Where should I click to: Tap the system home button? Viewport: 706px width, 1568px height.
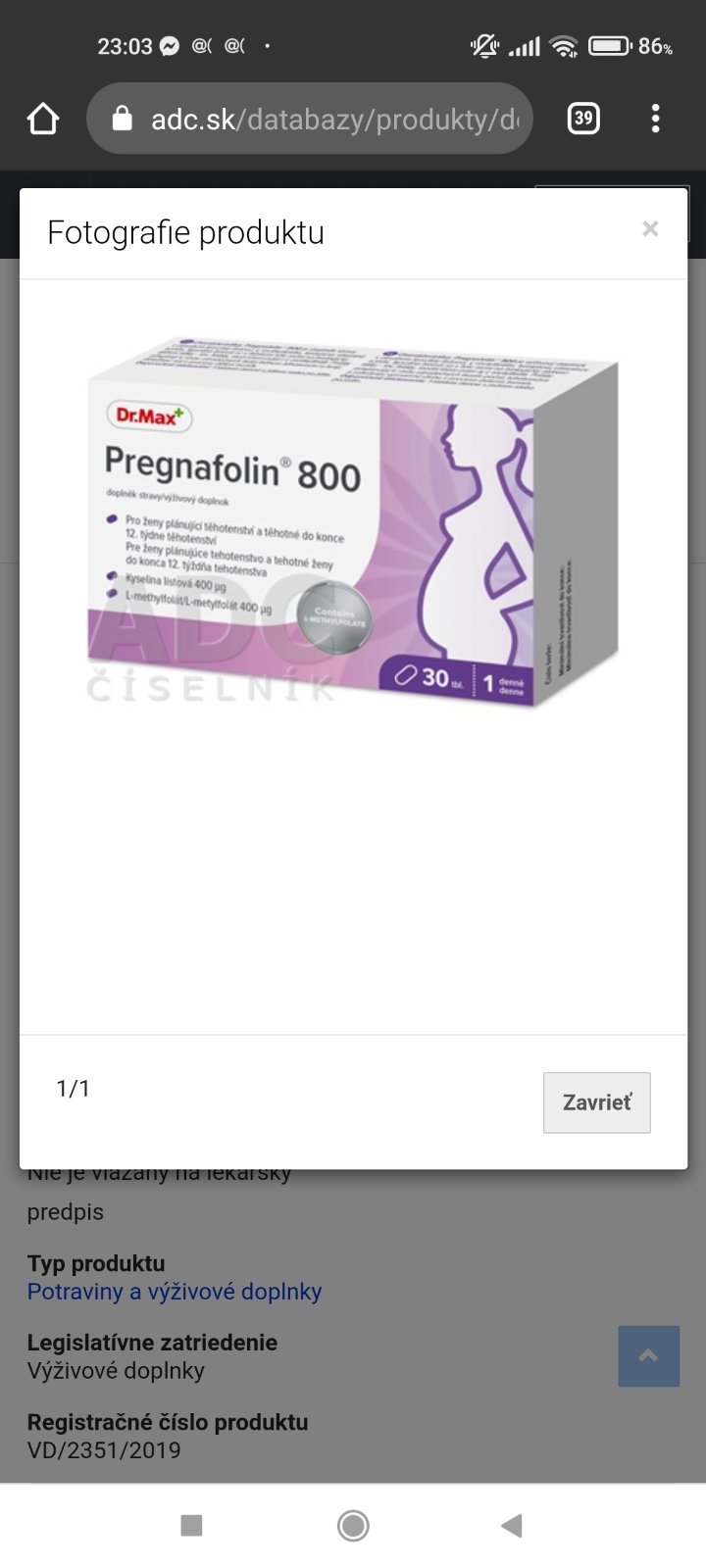(x=353, y=1525)
